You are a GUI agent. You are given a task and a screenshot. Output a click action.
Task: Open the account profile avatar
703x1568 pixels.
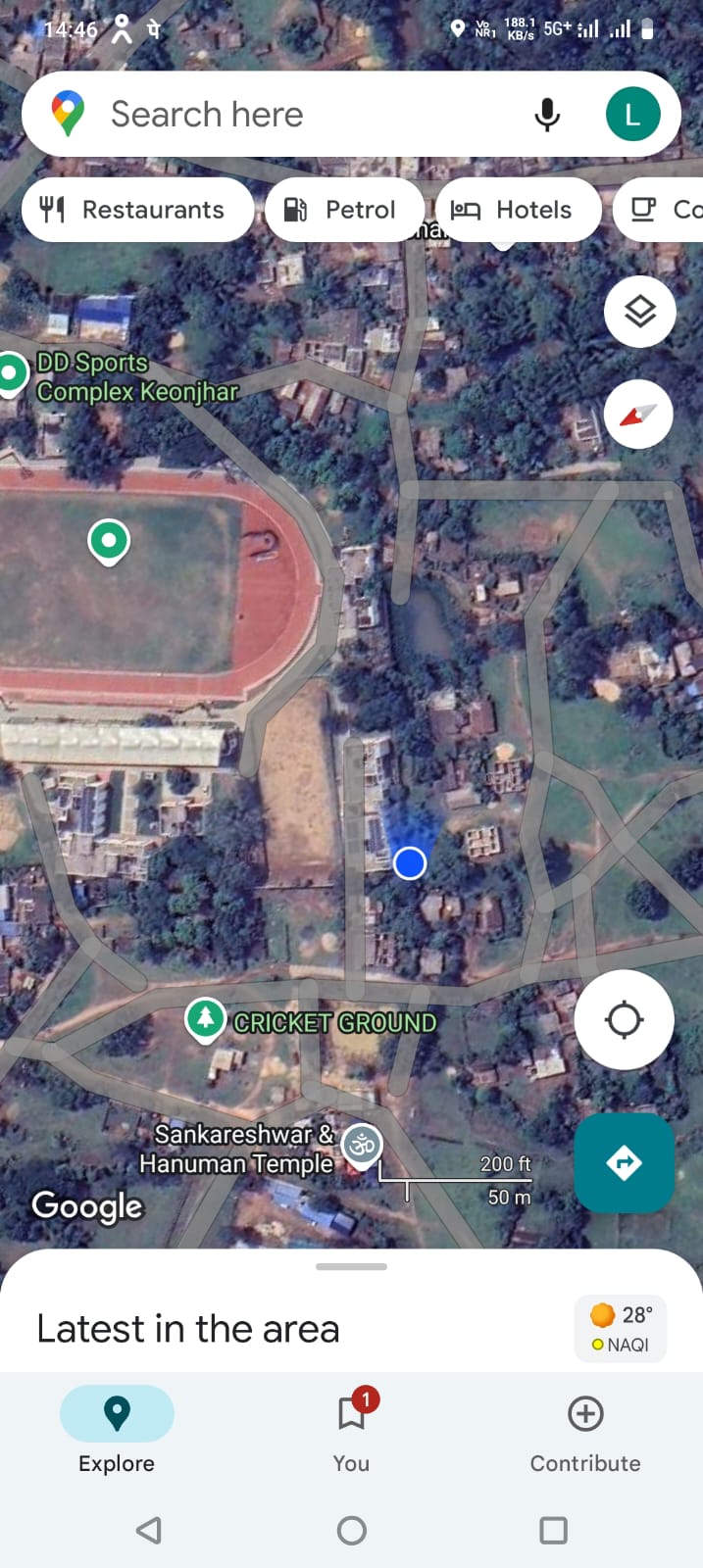click(632, 115)
